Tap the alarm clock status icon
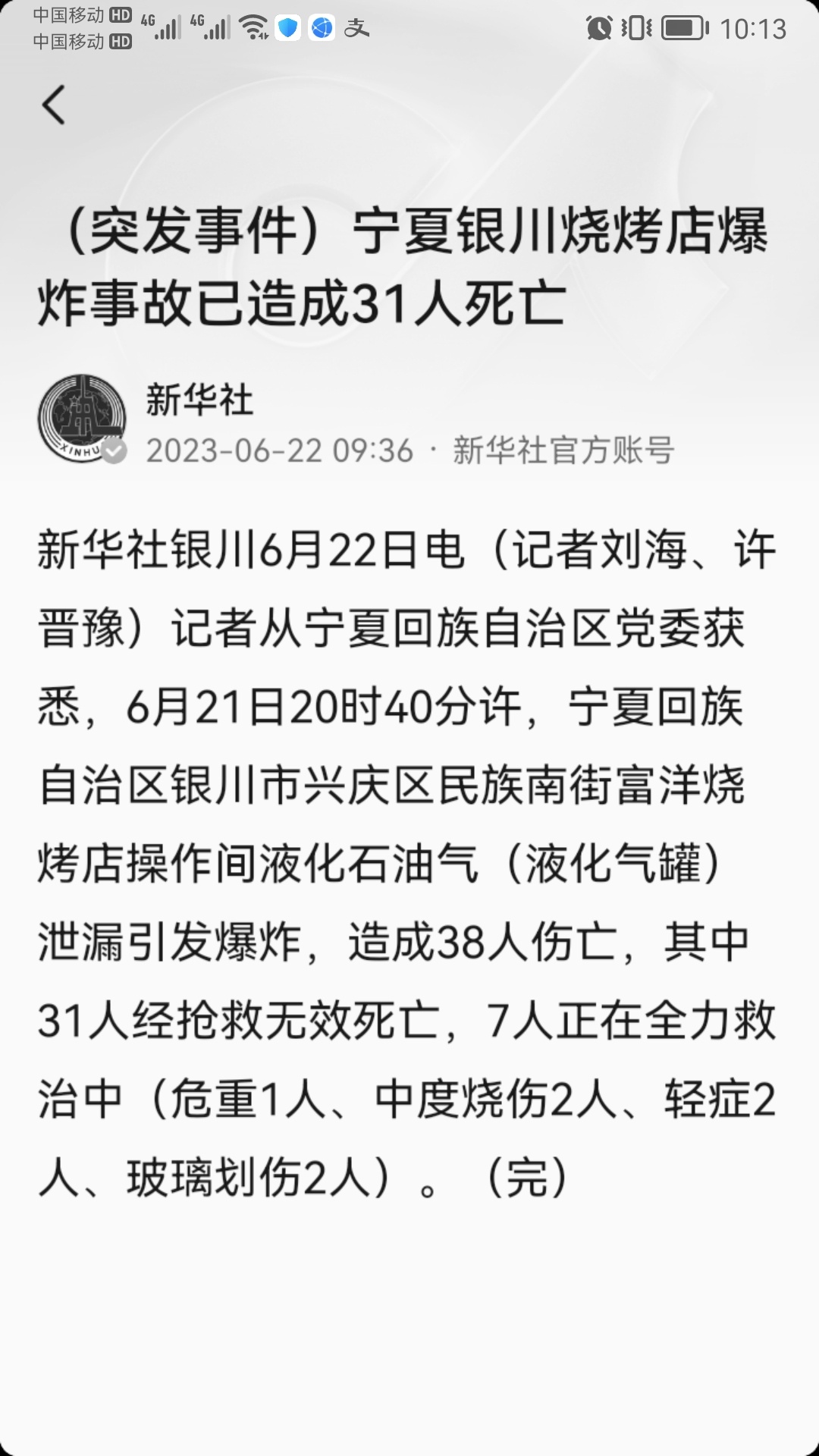The width and height of the screenshot is (819, 1456). click(x=598, y=25)
